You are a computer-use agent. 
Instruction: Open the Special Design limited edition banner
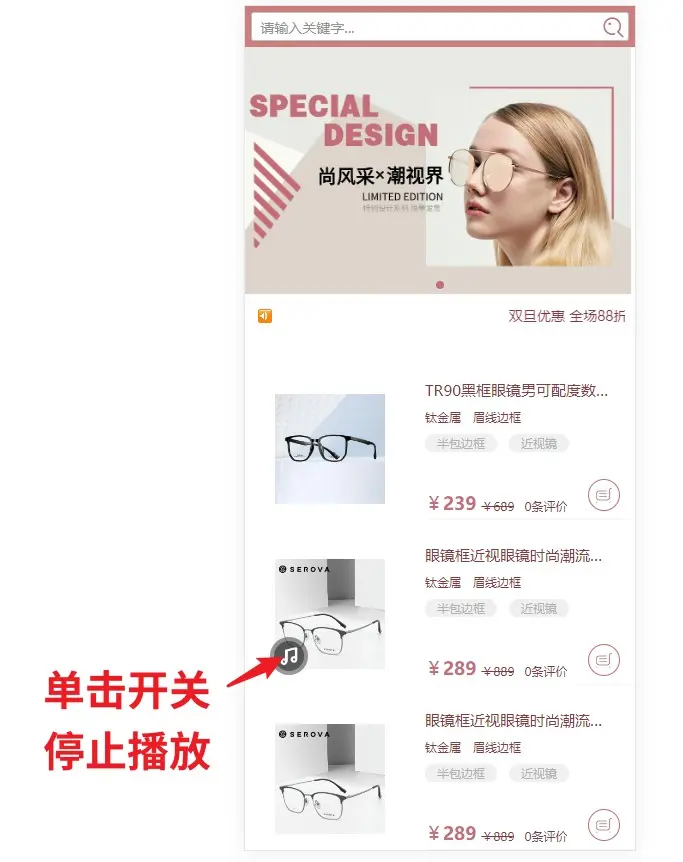[438, 170]
